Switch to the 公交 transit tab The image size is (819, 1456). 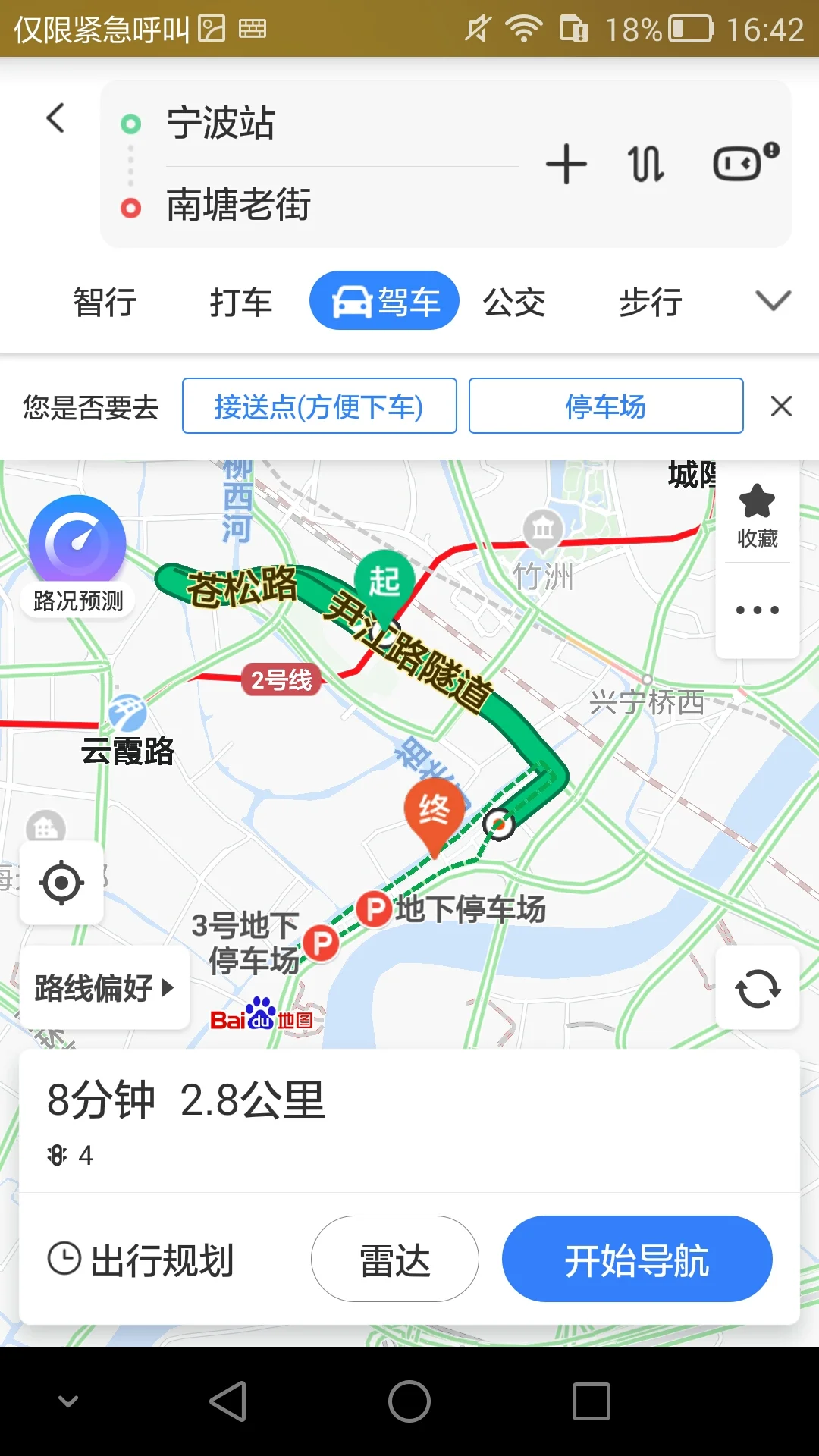point(514,301)
